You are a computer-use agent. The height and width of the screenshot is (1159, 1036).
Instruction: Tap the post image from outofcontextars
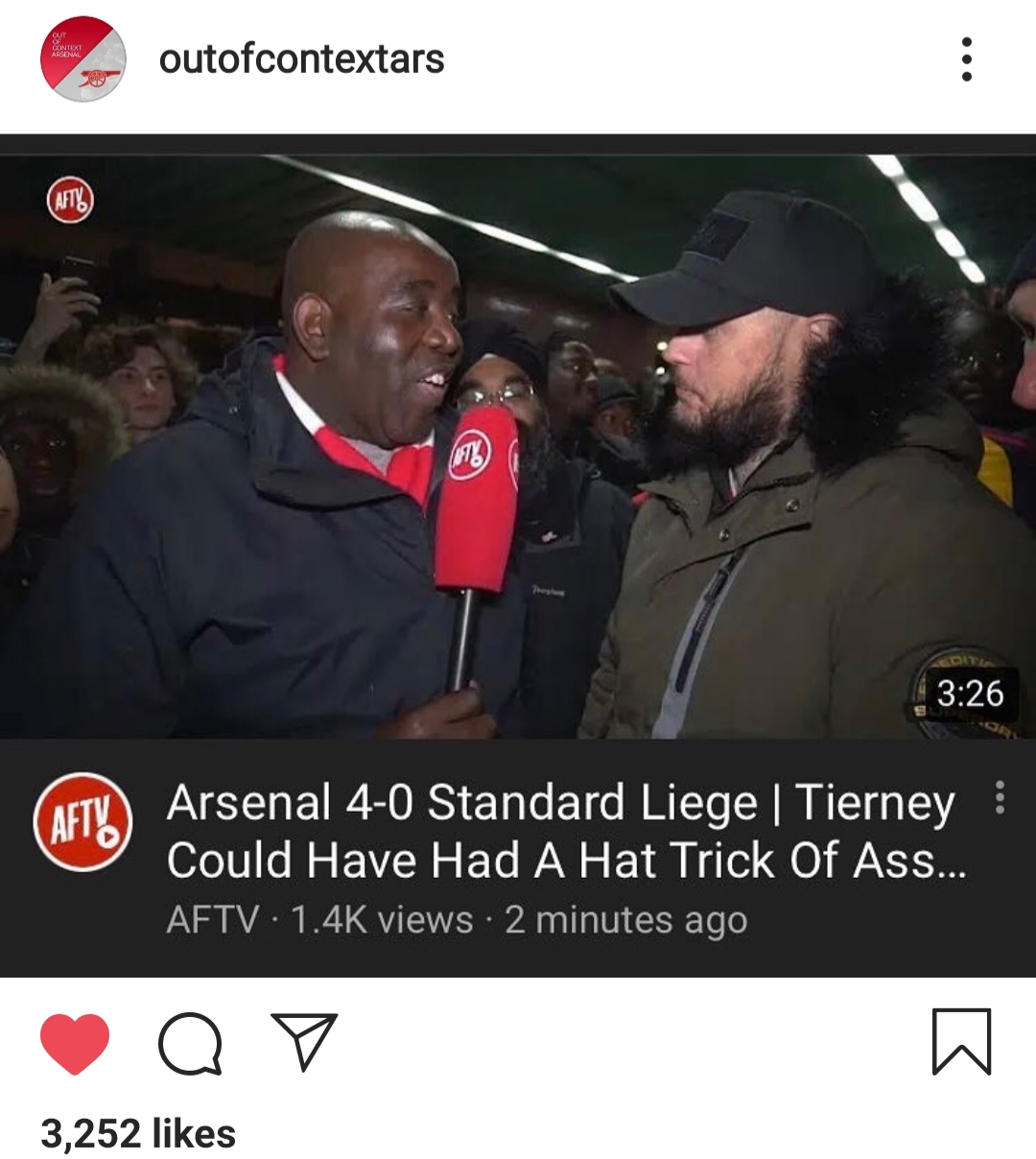point(518,555)
